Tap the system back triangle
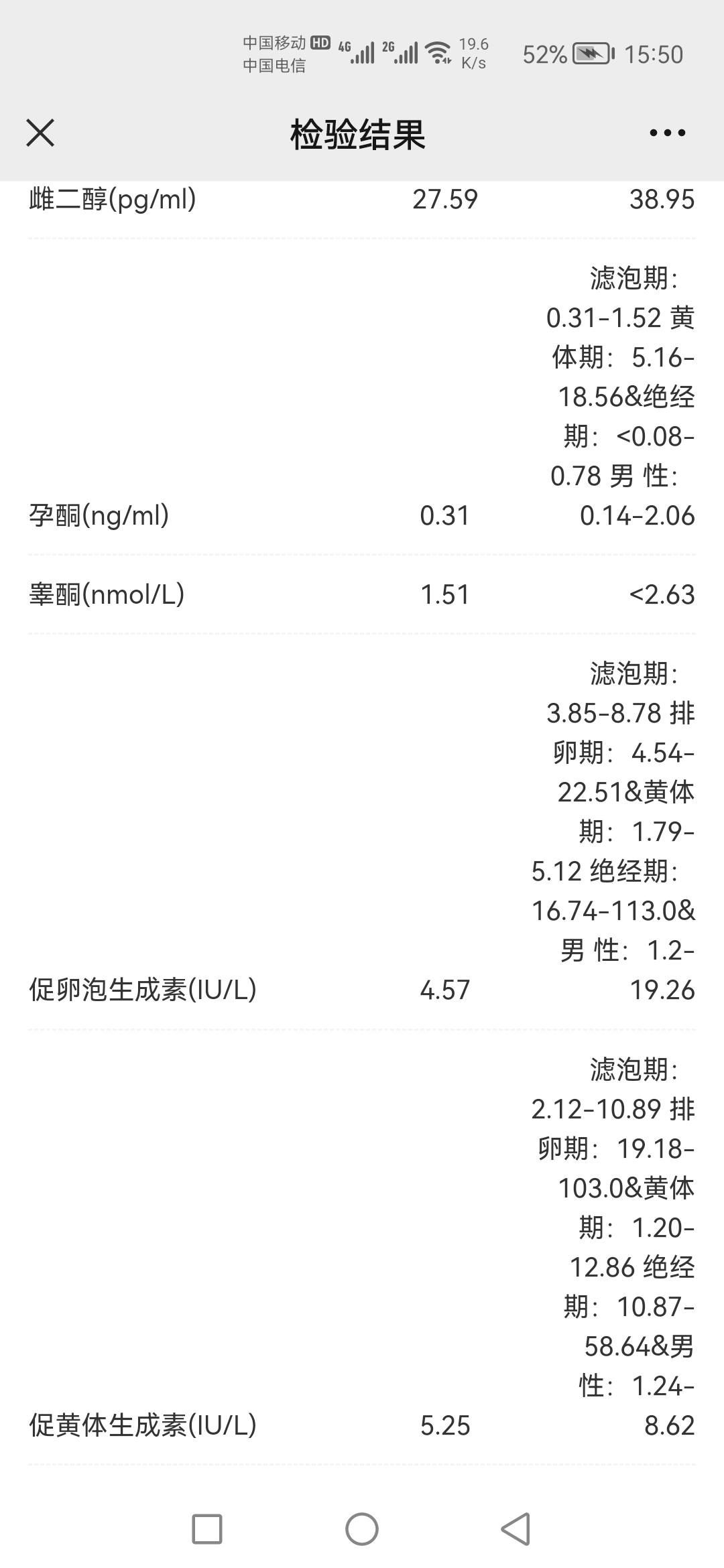The image size is (724, 1568). (x=516, y=1529)
